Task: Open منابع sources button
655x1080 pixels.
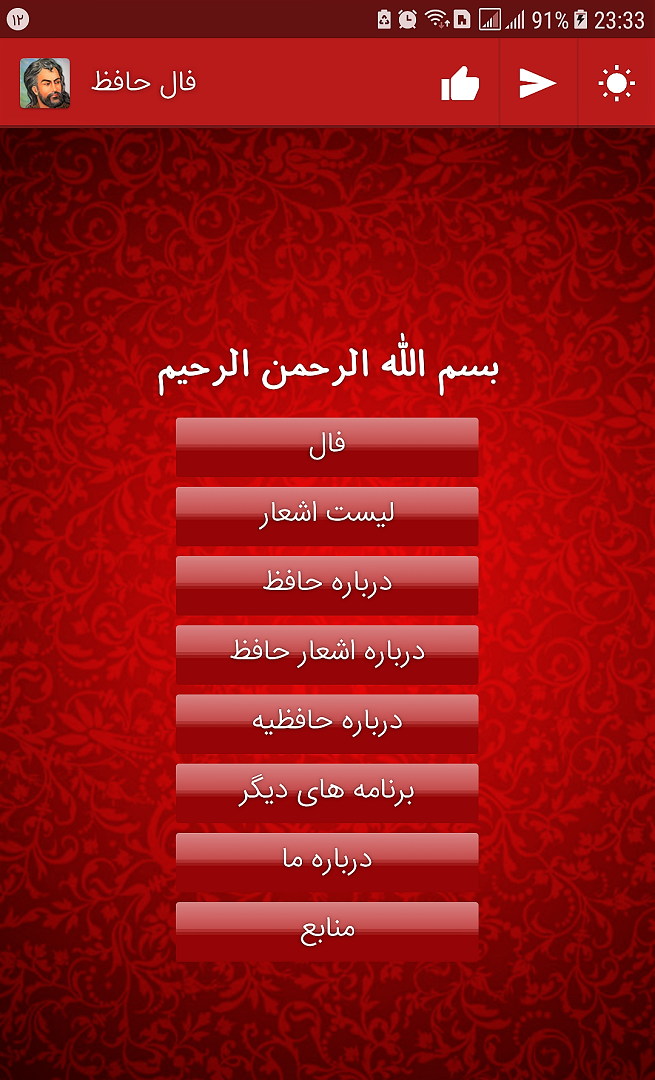Action: click(x=327, y=930)
